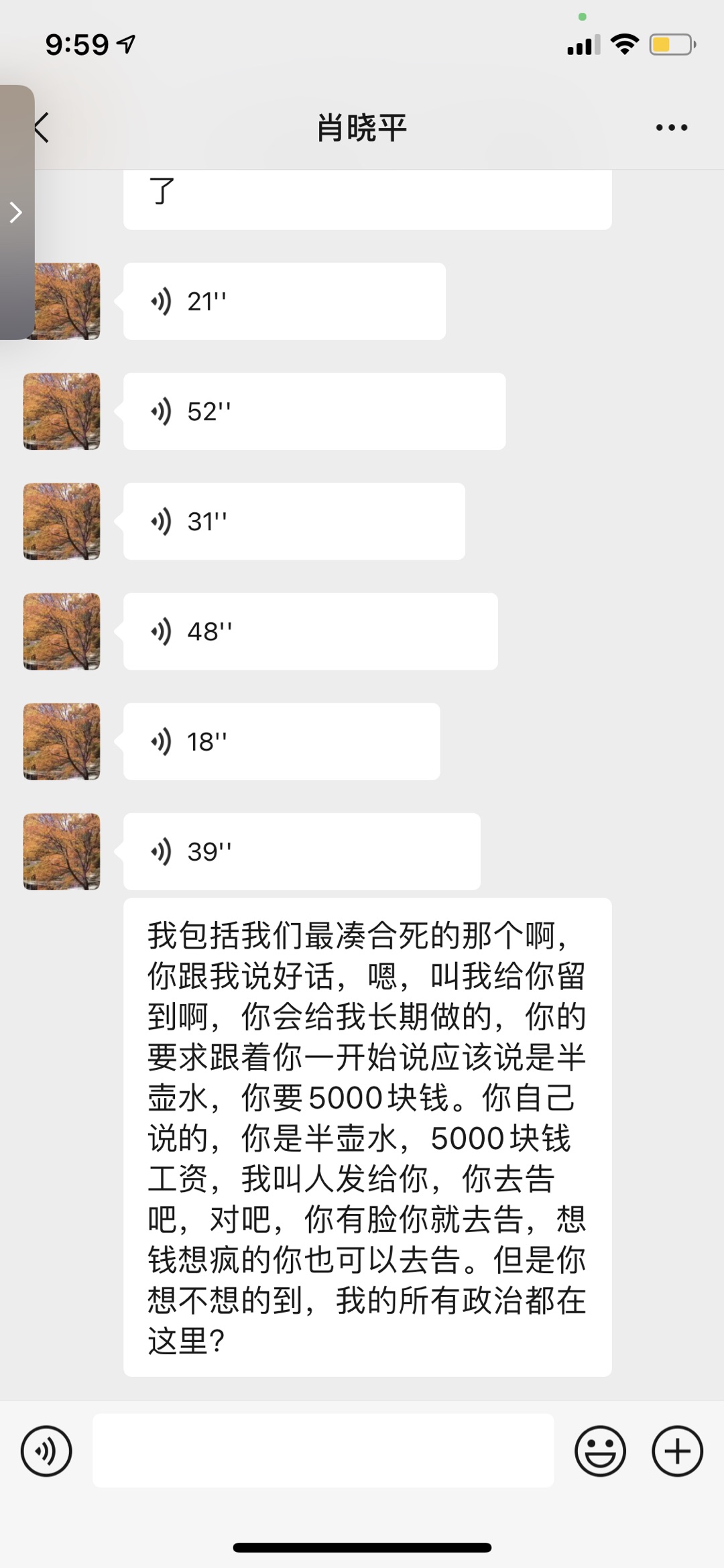This screenshot has height=1568, width=724.
Task: Open the chat info overflow menu
Action: coord(671,127)
